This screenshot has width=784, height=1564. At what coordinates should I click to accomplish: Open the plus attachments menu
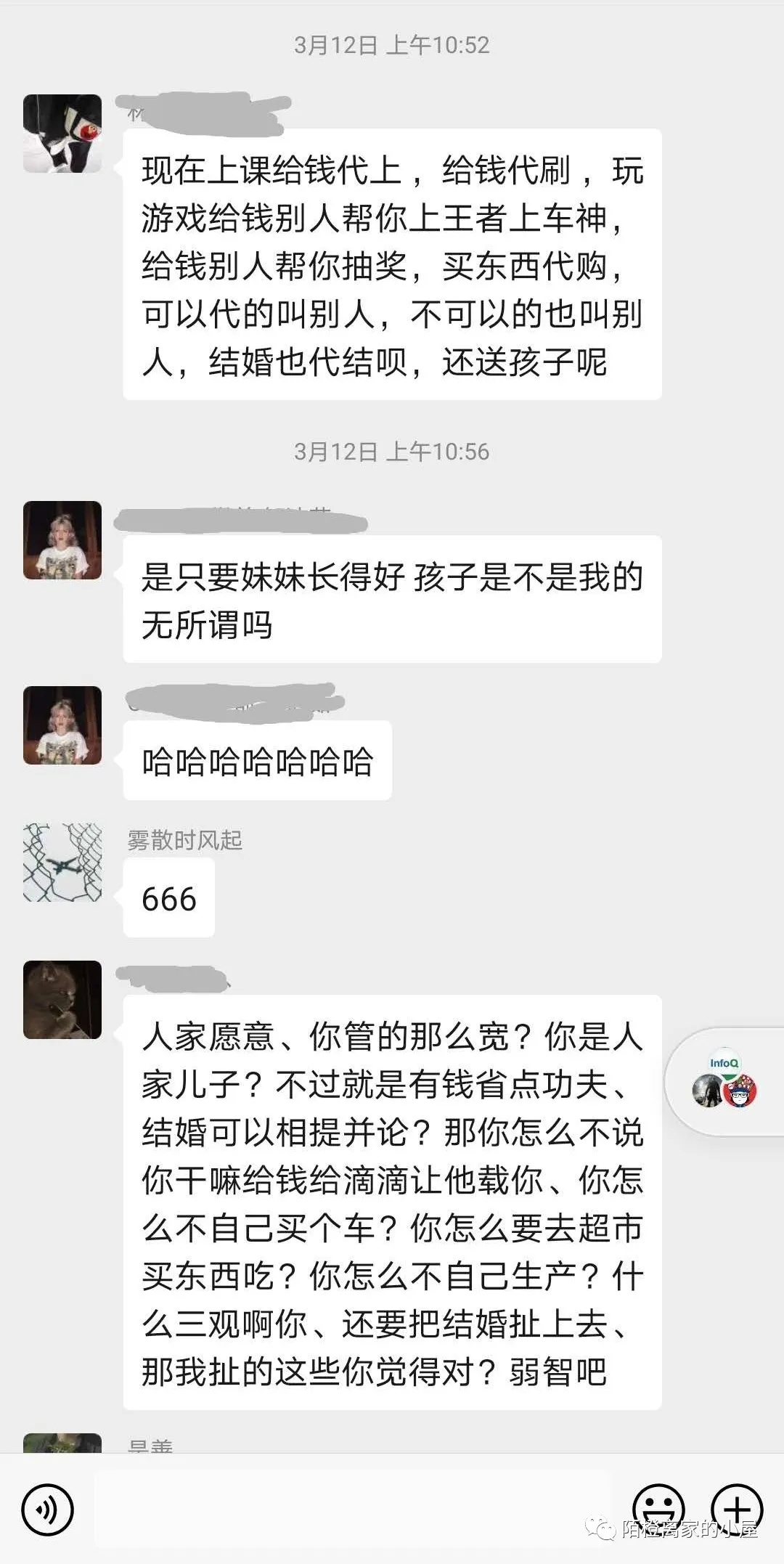pos(737,1510)
